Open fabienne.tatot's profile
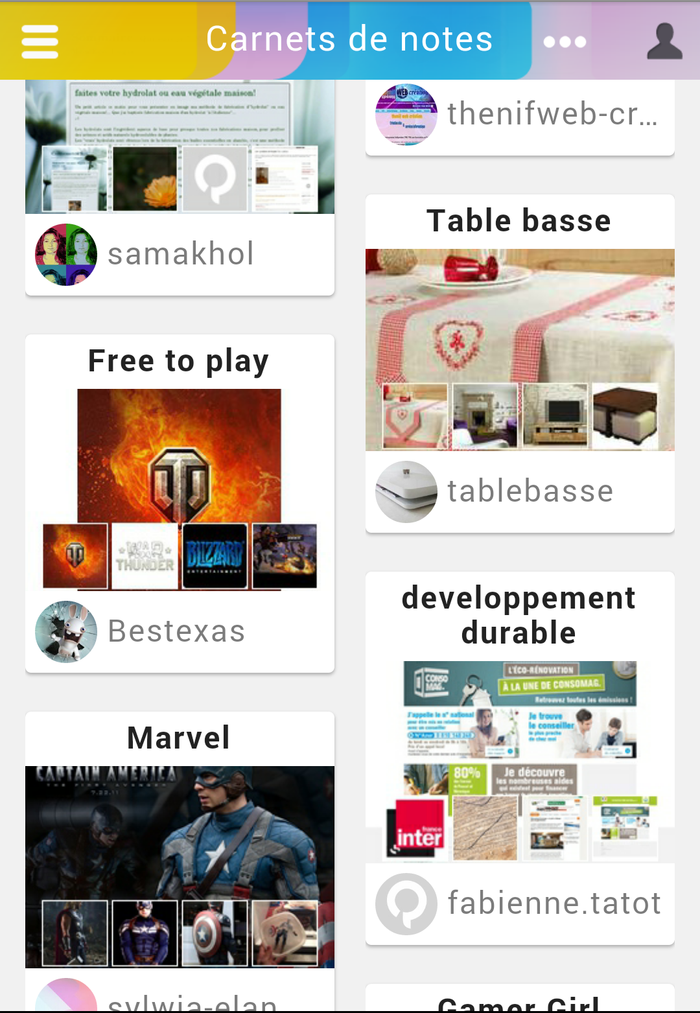The image size is (700, 1013). coord(553,903)
